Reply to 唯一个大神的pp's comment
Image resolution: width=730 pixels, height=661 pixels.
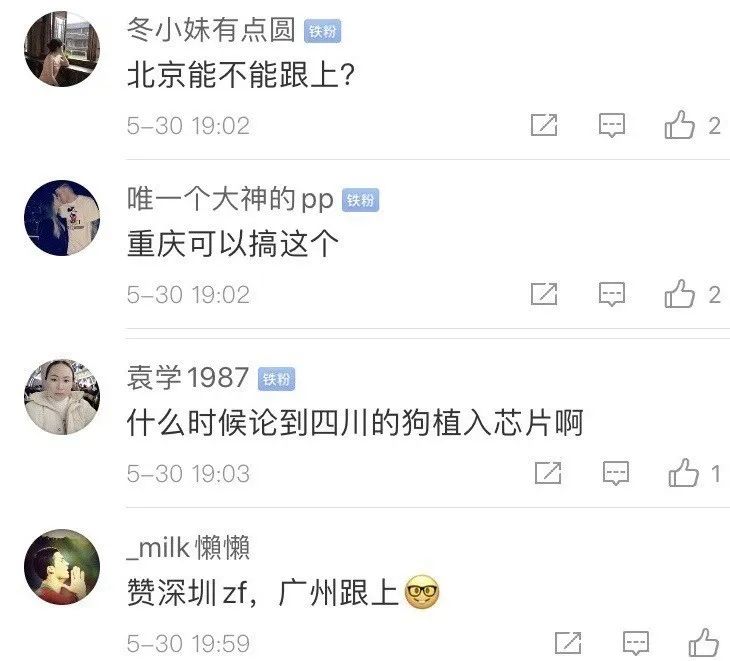(x=612, y=294)
